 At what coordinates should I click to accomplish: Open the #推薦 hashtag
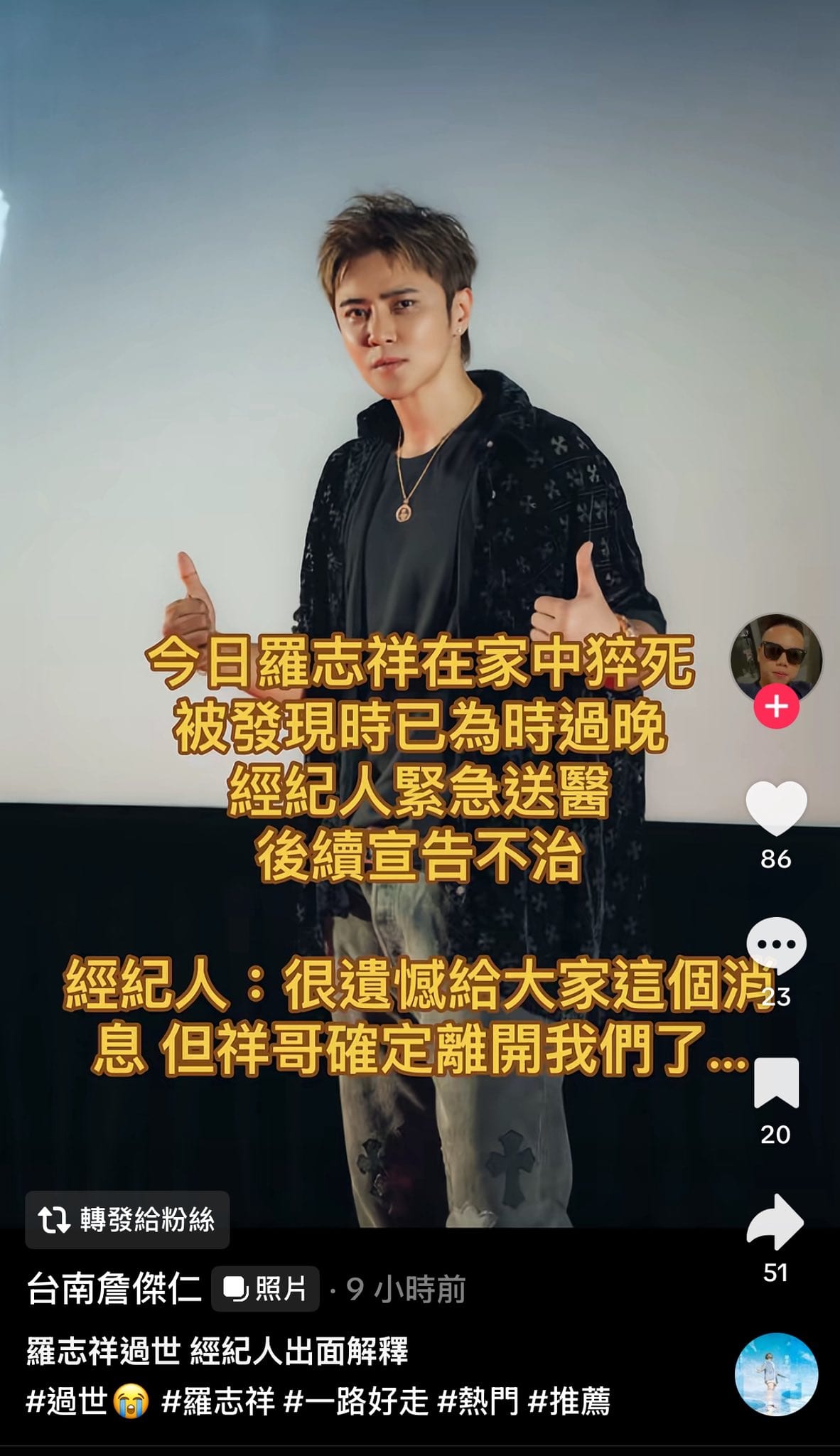[x=570, y=1402]
